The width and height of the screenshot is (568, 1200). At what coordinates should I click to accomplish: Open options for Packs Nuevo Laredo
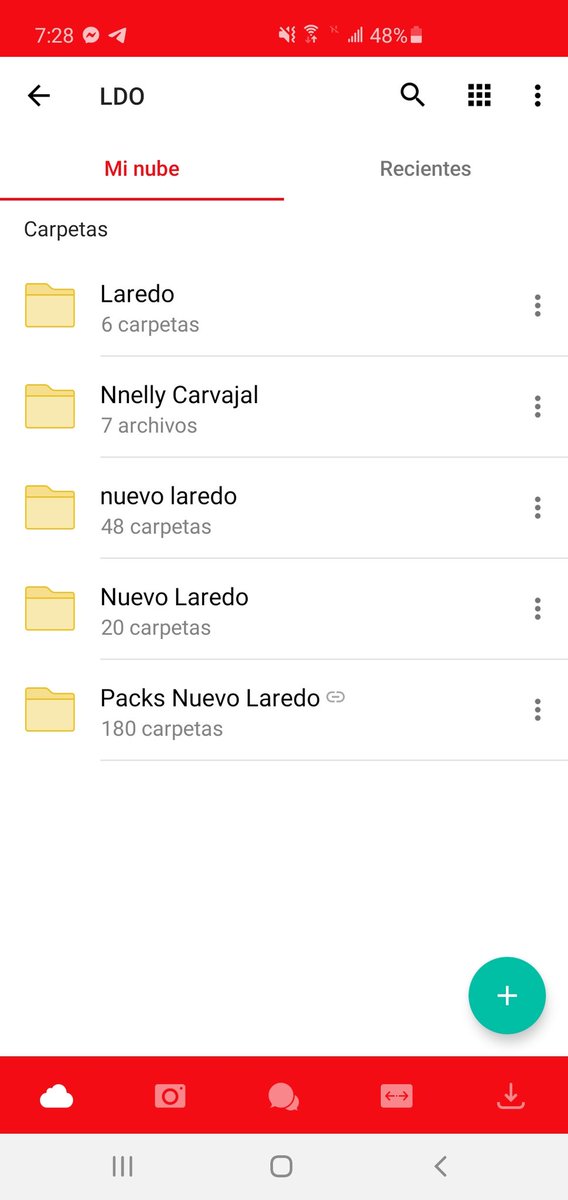538,710
